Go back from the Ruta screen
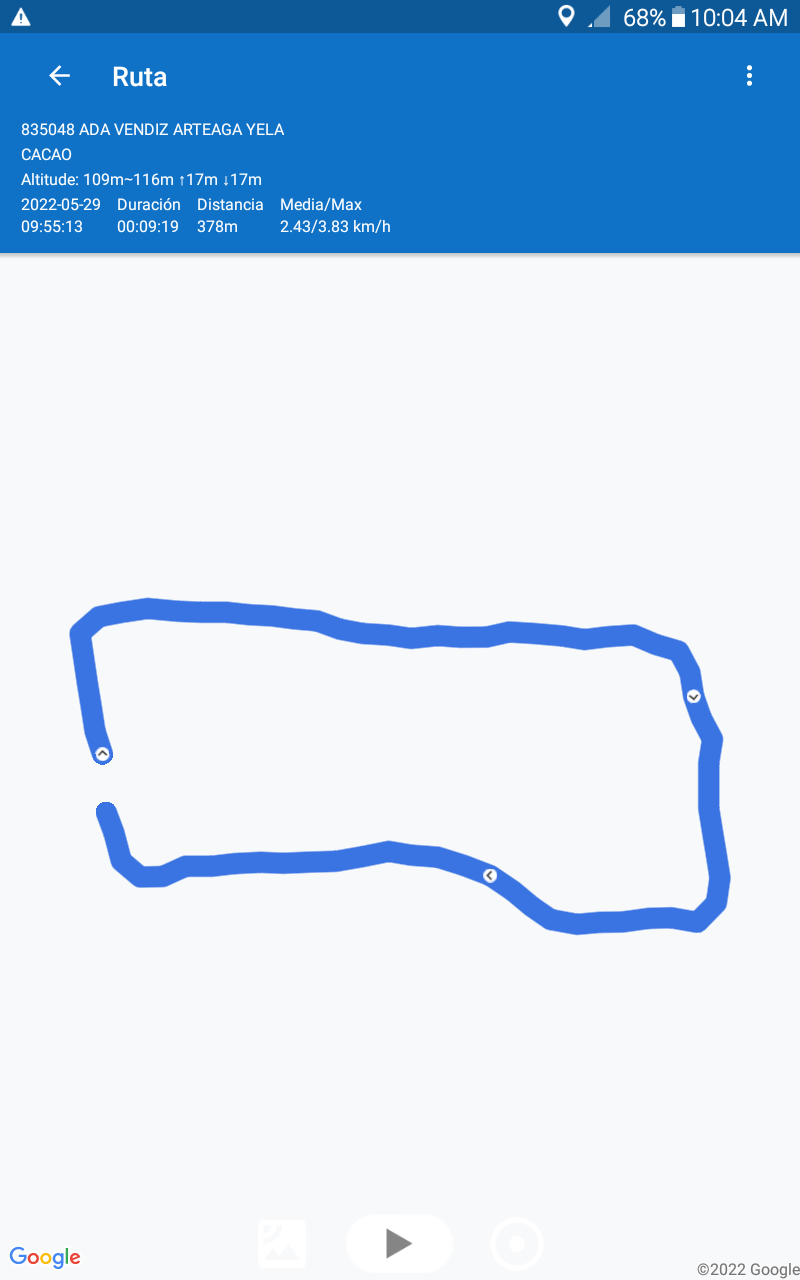 [59, 76]
